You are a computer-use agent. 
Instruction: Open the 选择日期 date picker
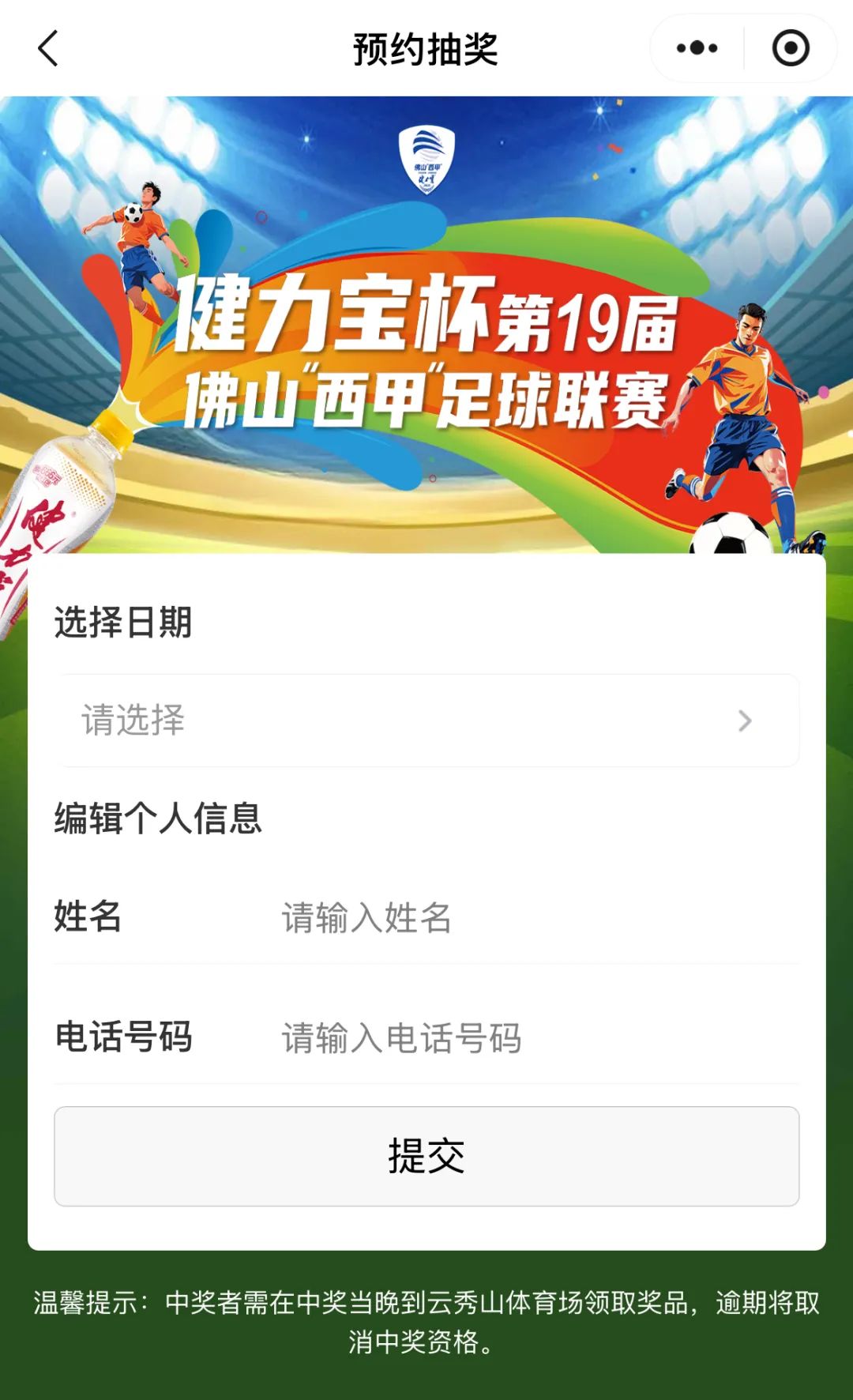click(x=426, y=721)
